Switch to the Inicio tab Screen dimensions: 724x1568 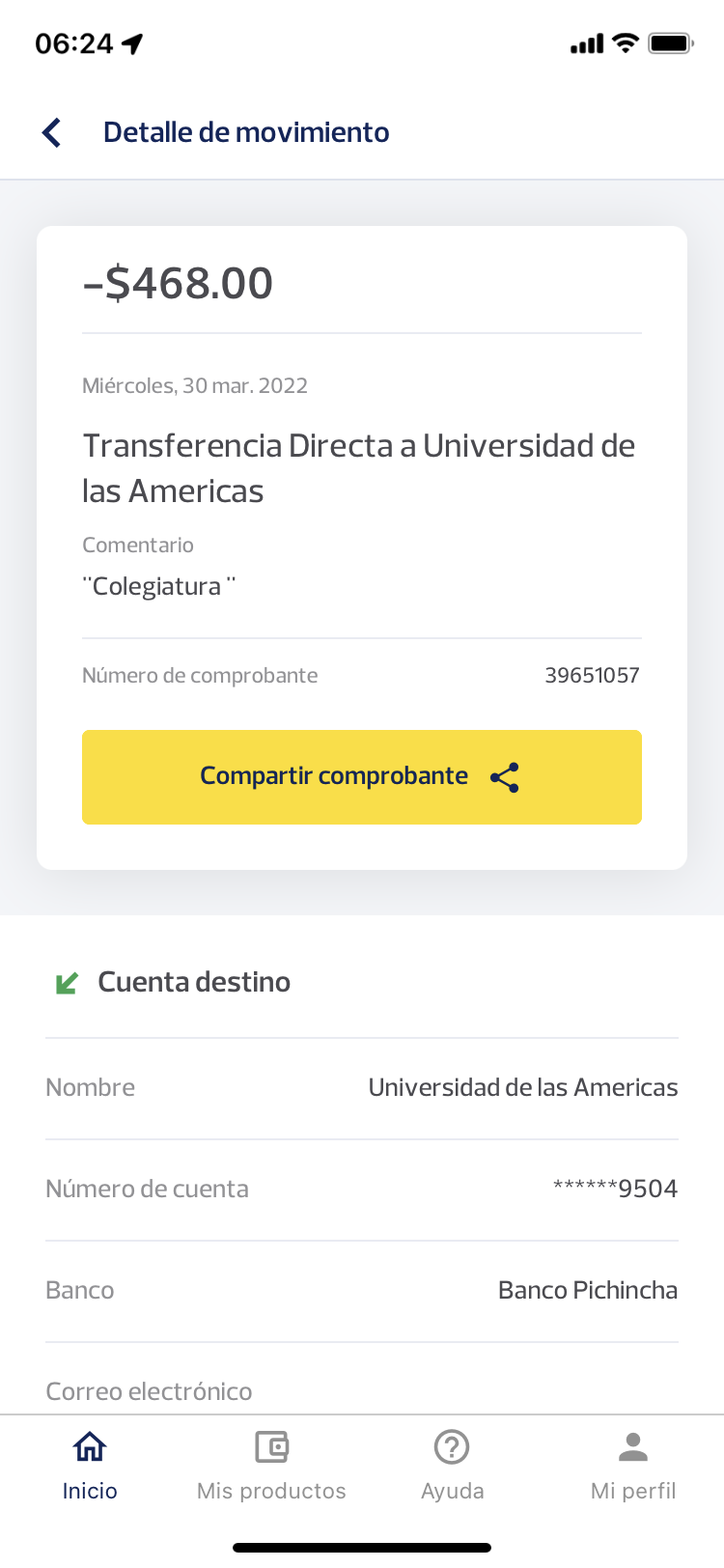tap(90, 1466)
